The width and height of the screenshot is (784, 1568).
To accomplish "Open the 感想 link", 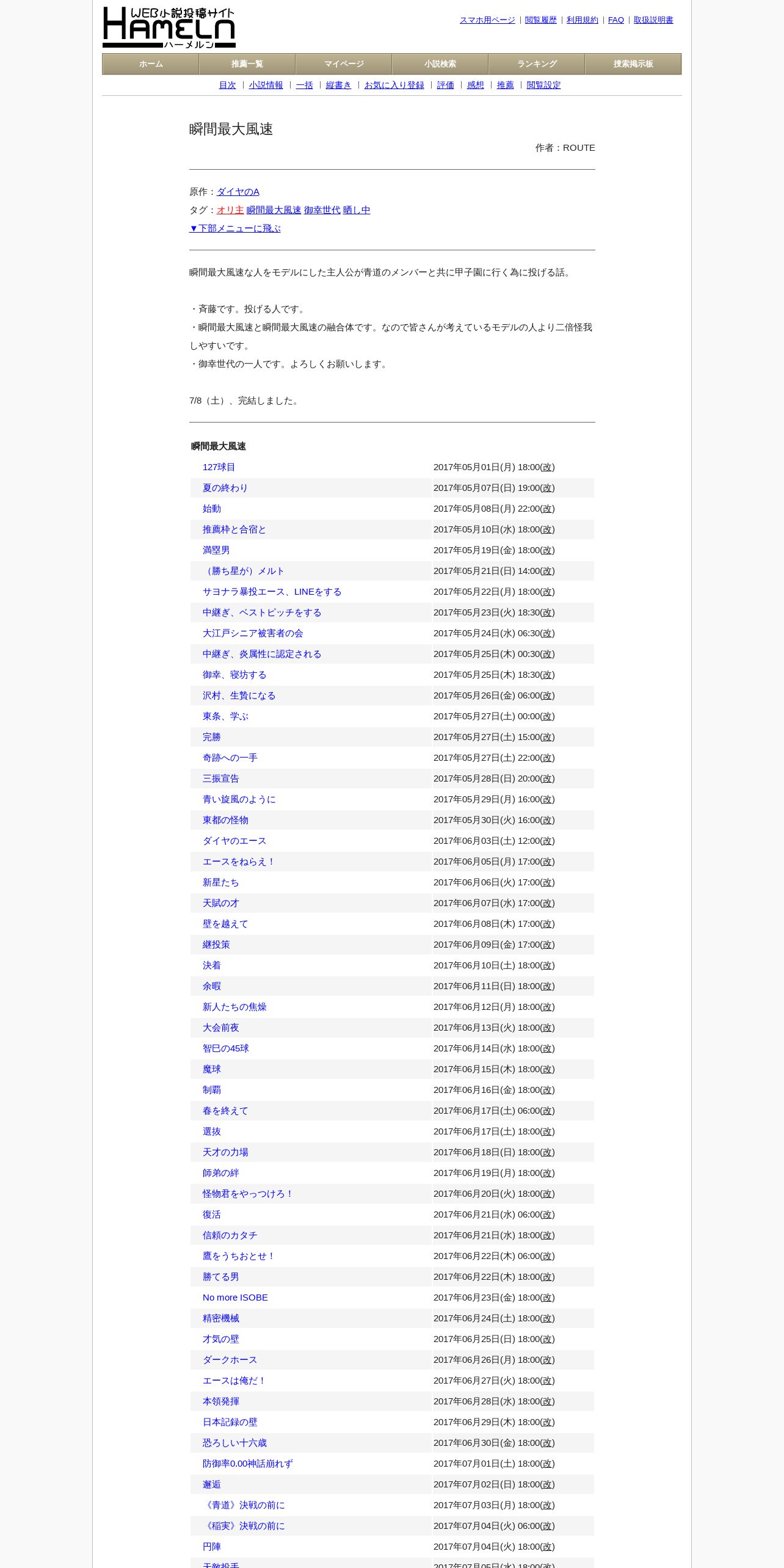I will pos(476,85).
